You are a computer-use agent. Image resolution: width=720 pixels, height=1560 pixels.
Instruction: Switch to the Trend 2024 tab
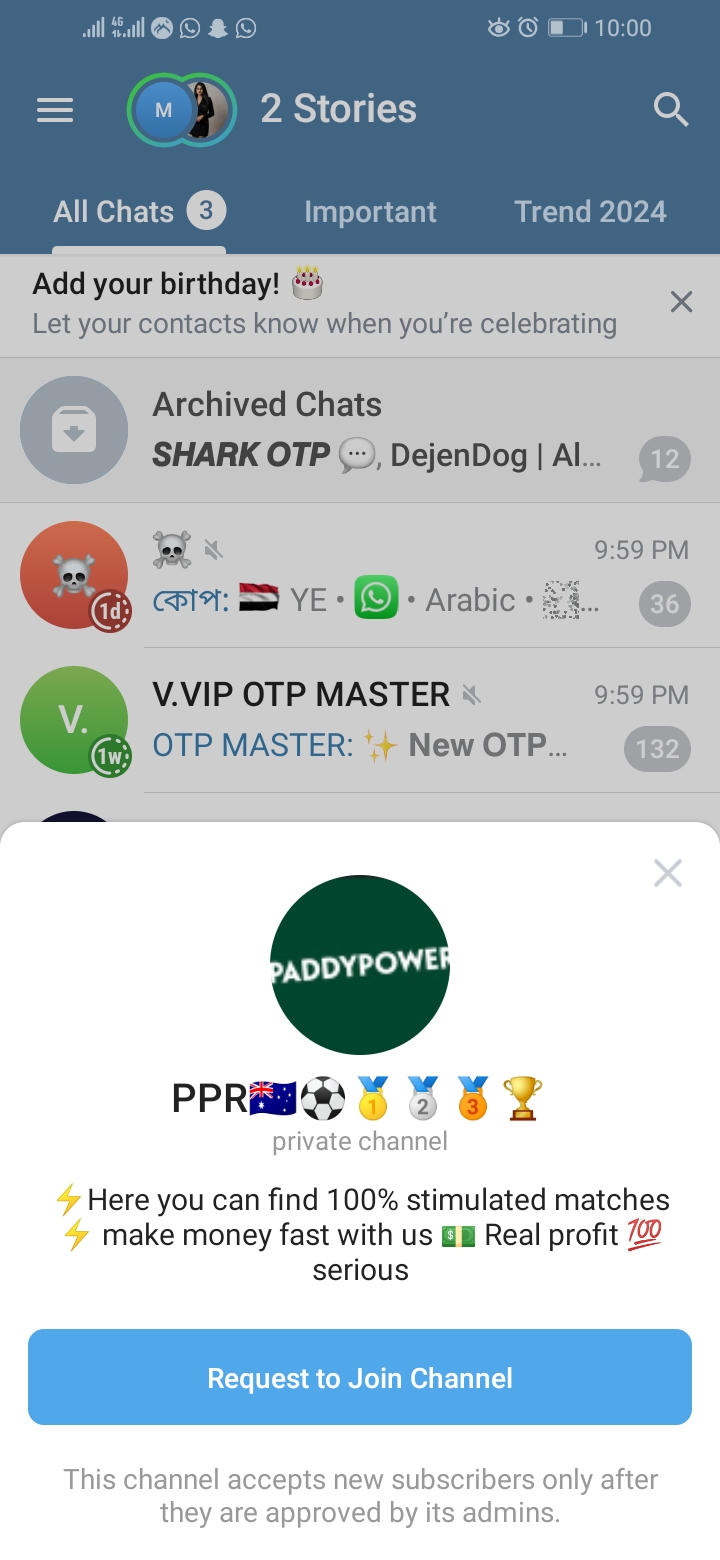[x=590, y=212]
